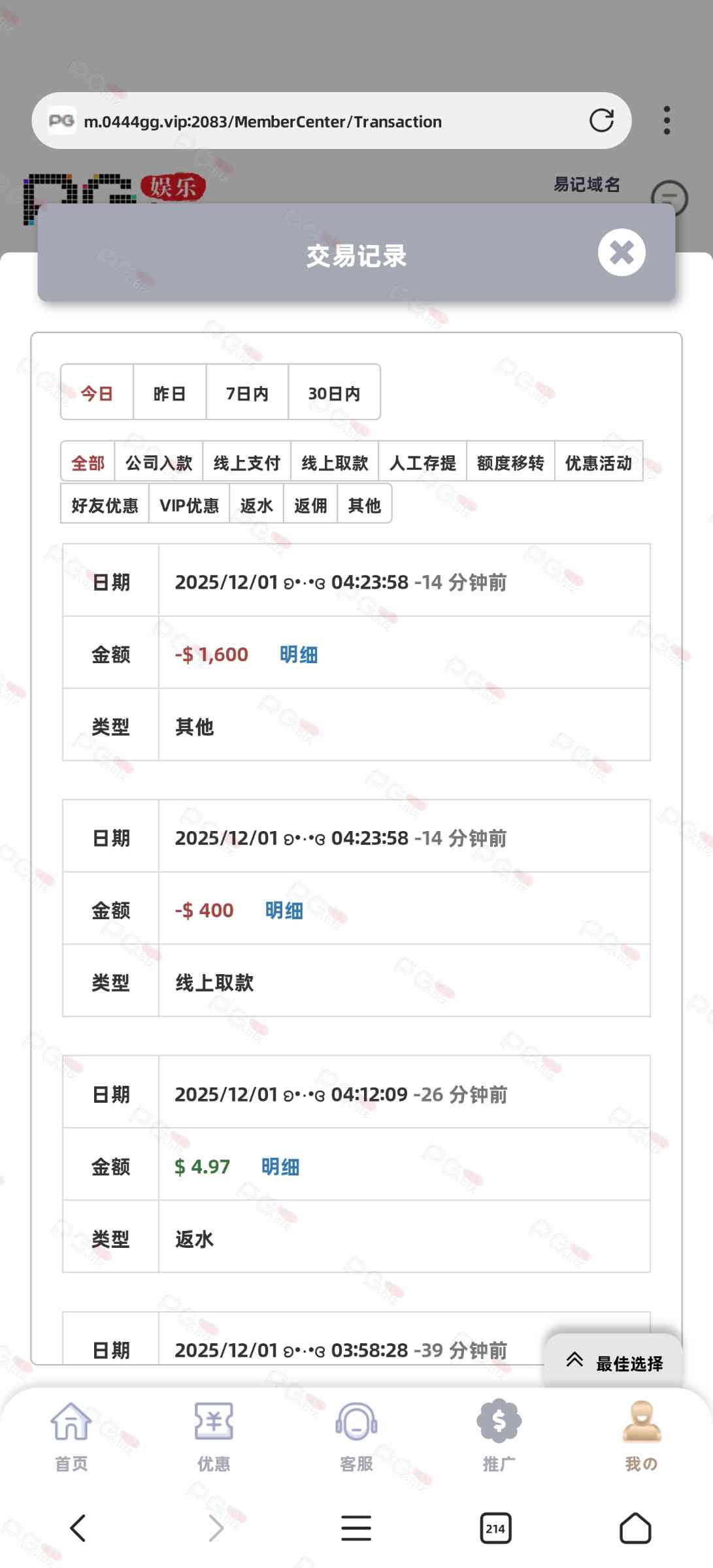
Task: Select the 额度移转 filter
Action: click(510, 463)
